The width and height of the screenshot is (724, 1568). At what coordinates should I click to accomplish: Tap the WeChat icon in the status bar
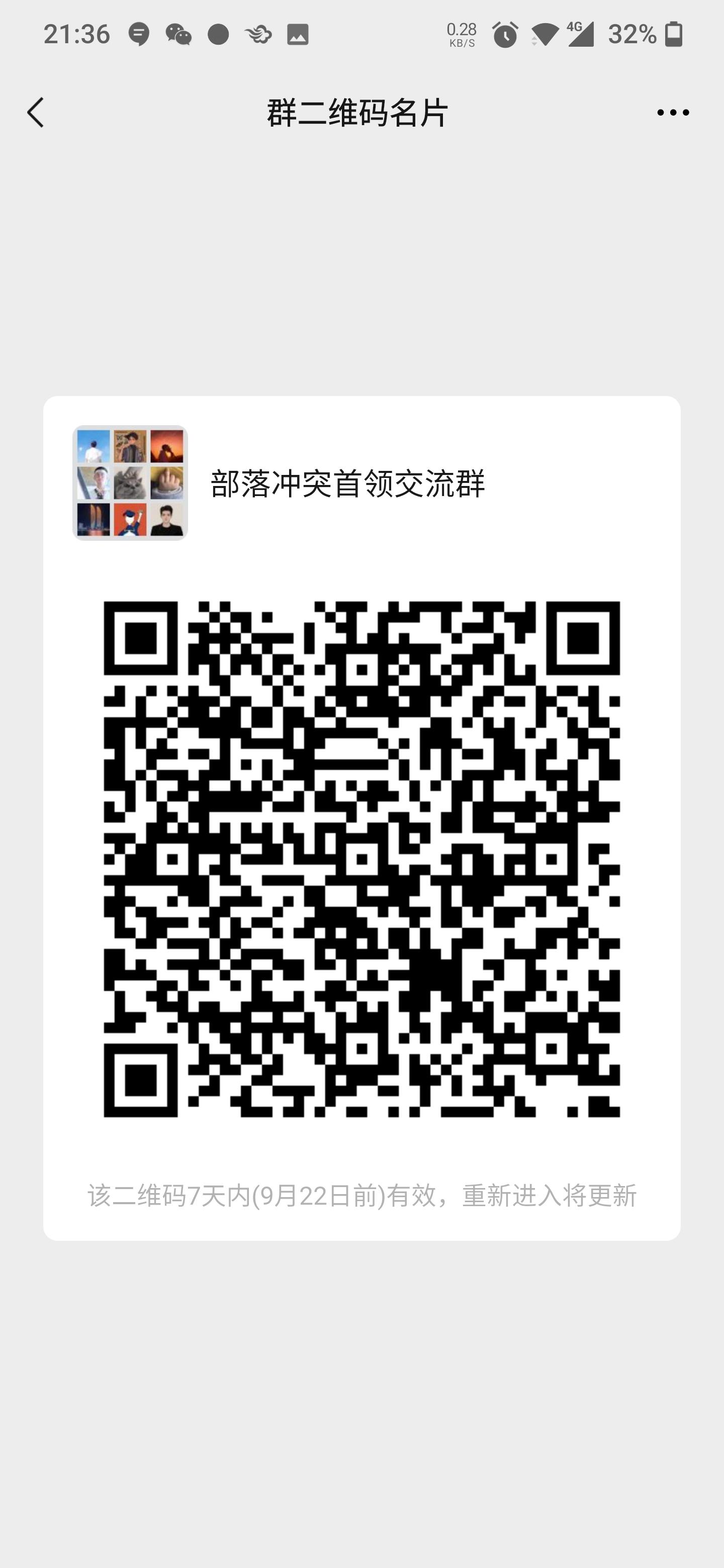[x=179, y=35]
